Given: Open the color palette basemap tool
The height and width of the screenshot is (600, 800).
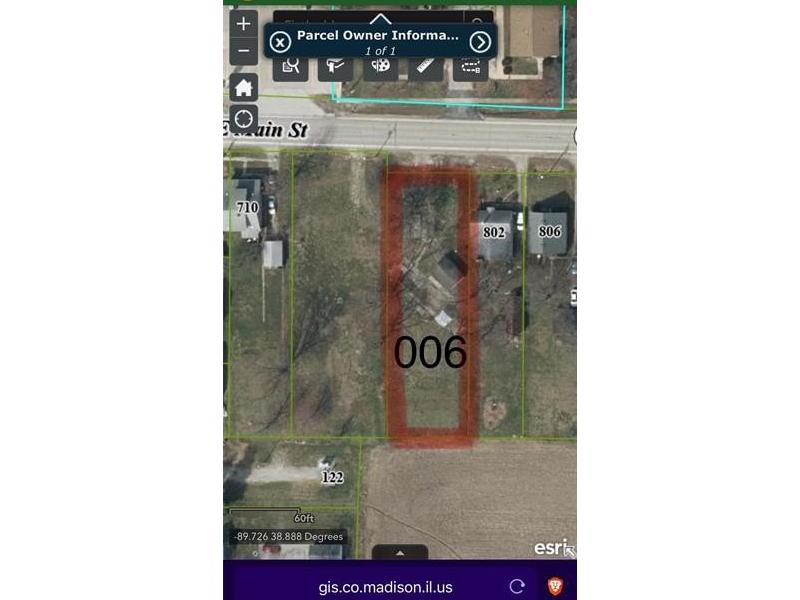Looking at the screenshot, I should (380, 67).
